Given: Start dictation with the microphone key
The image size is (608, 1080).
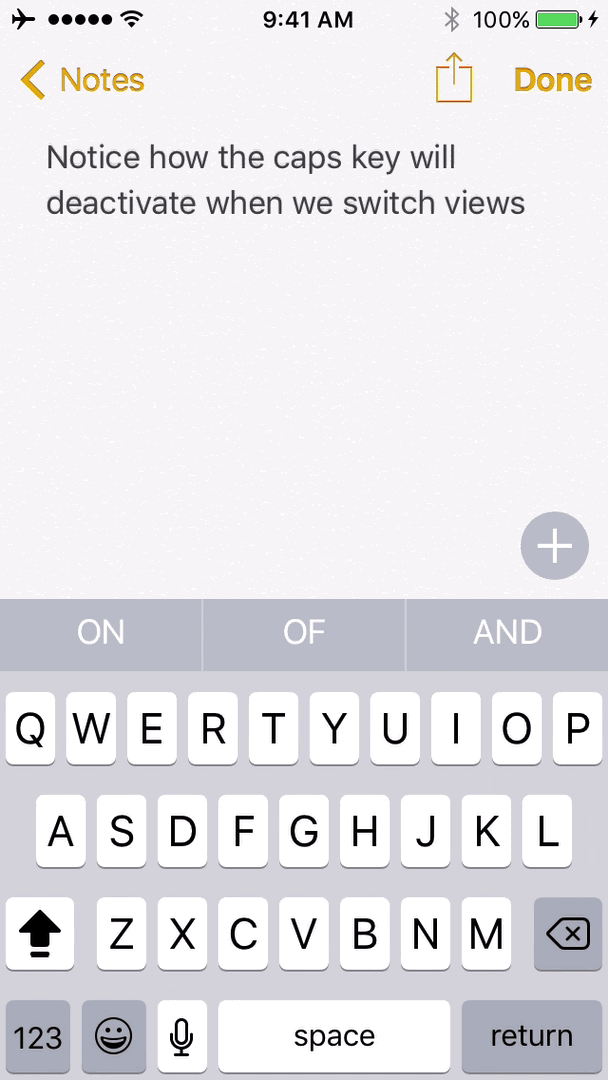Looking at the screenshot, I should pos(182,1037).
